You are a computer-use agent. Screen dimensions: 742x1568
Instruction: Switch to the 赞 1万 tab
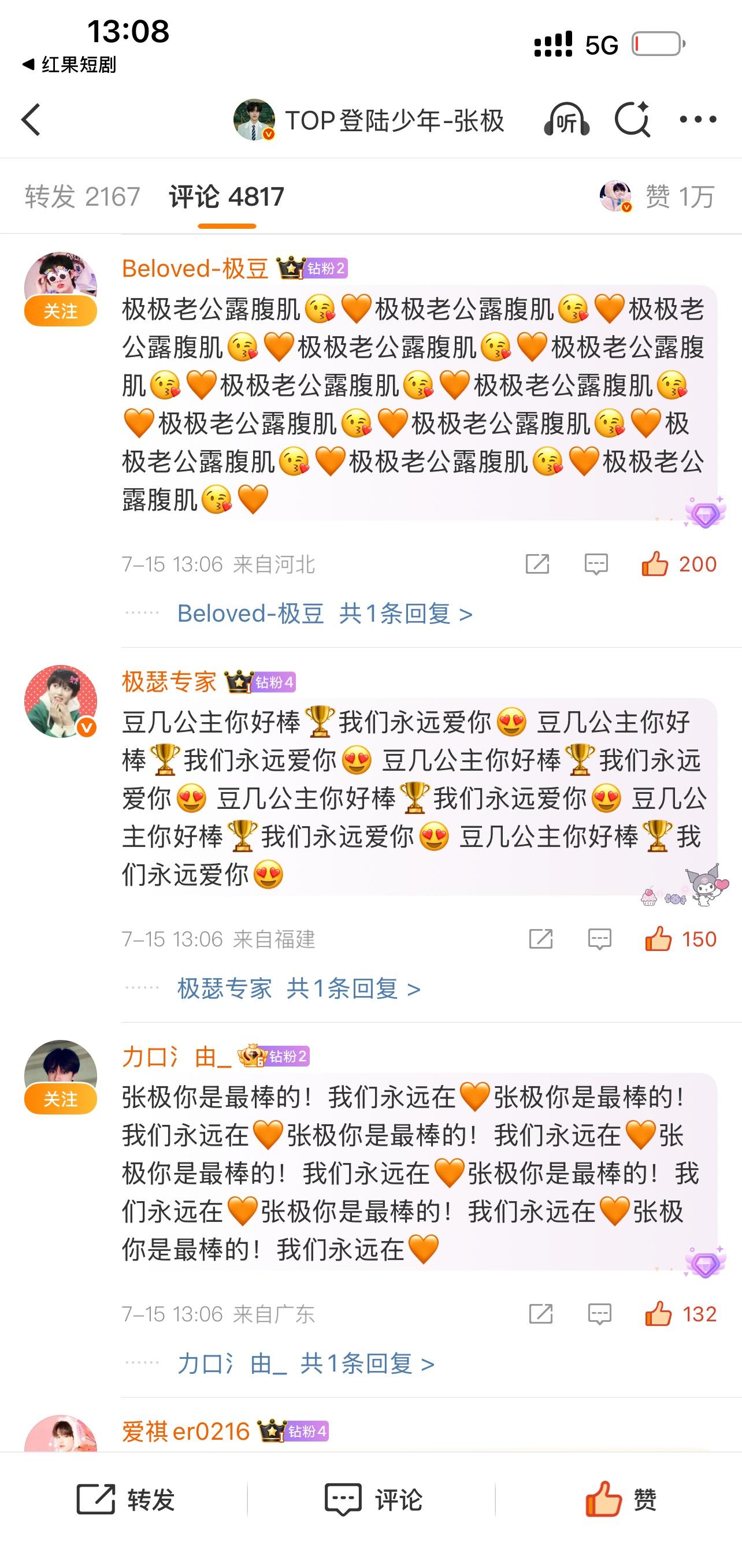pyautogui.click(x=657, y=196)
